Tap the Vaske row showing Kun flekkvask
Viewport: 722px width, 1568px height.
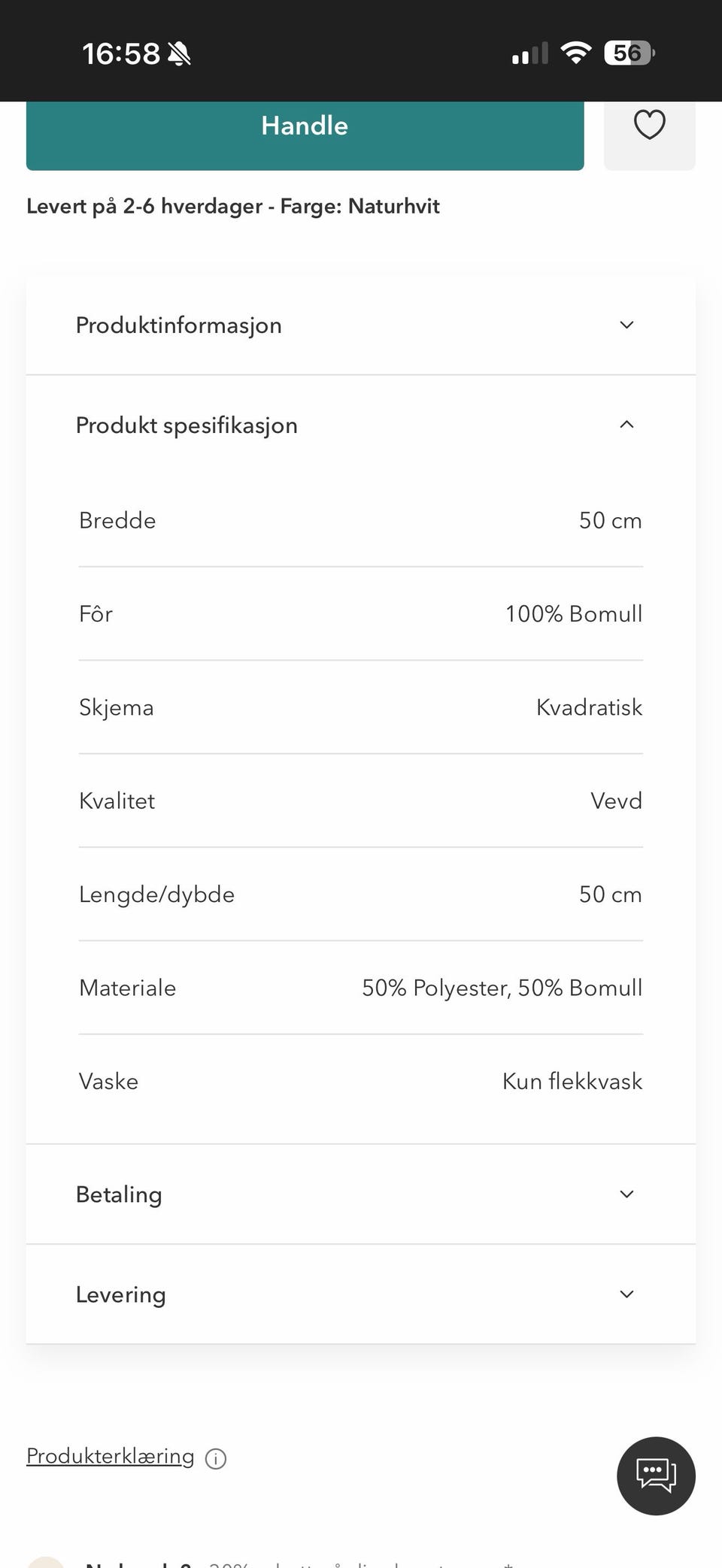[361, 1081]
